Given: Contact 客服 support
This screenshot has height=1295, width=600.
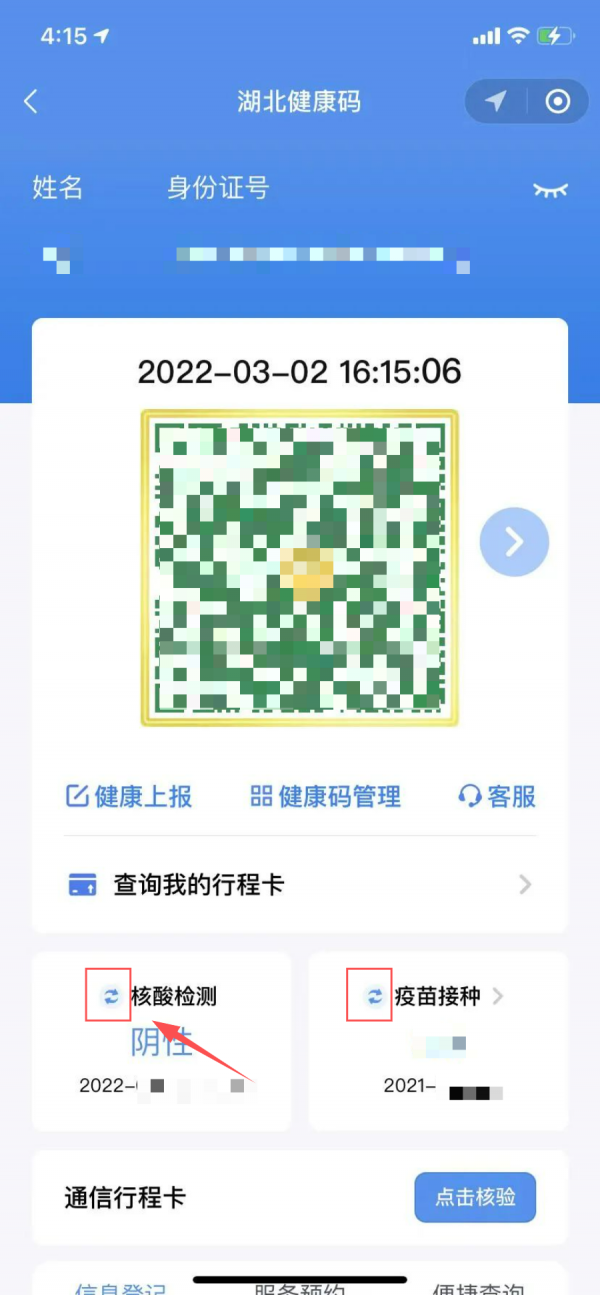Looking at the screenshot, I should tap(497, 796).
